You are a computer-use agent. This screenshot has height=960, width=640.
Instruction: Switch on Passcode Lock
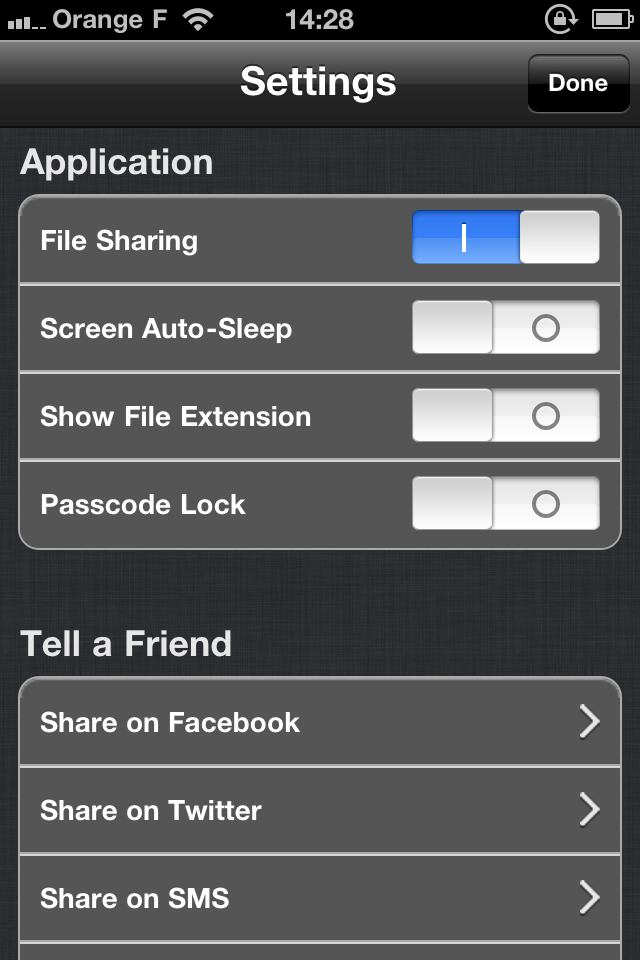[505, 503]
